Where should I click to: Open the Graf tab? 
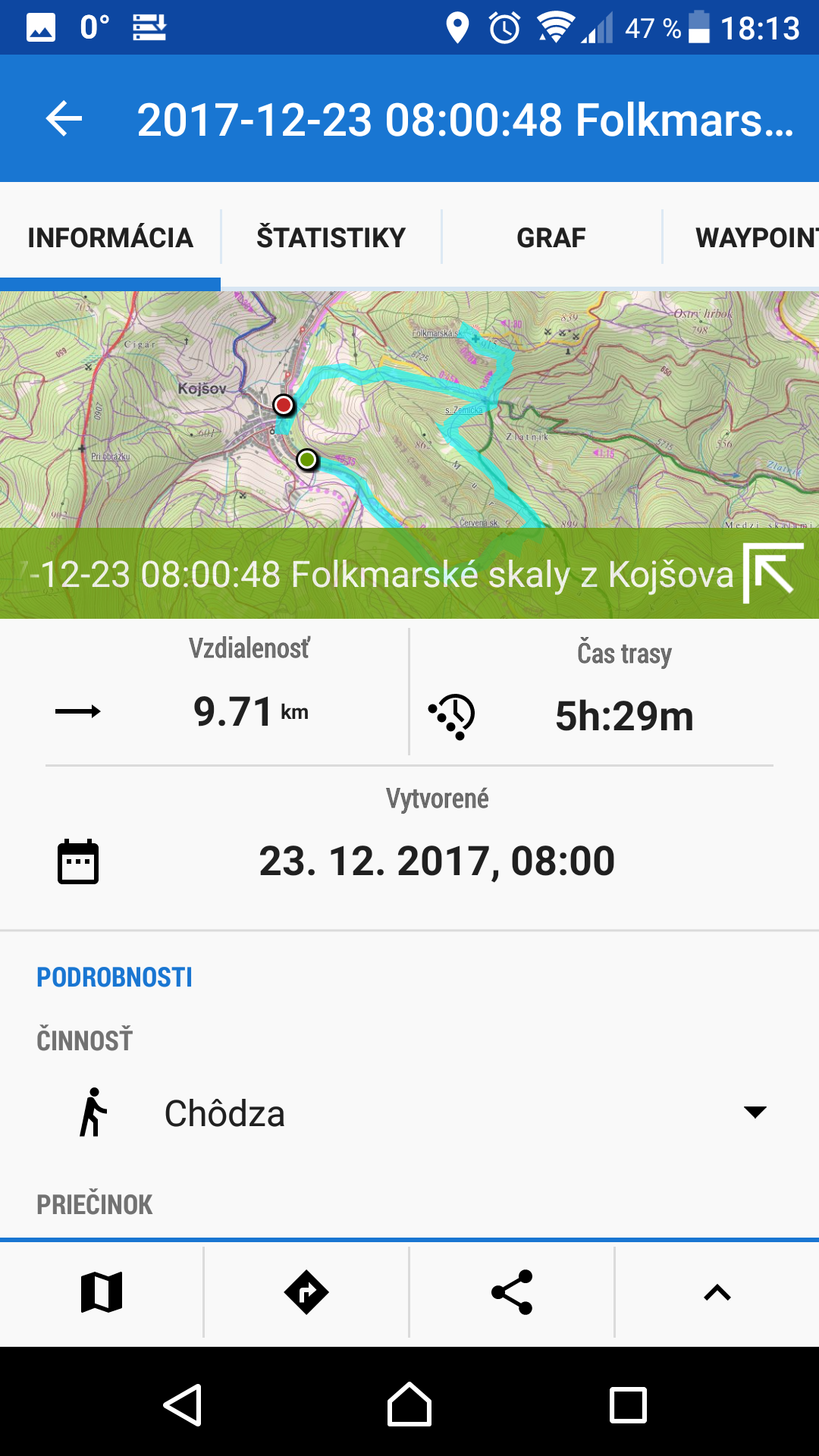[551, 237]
